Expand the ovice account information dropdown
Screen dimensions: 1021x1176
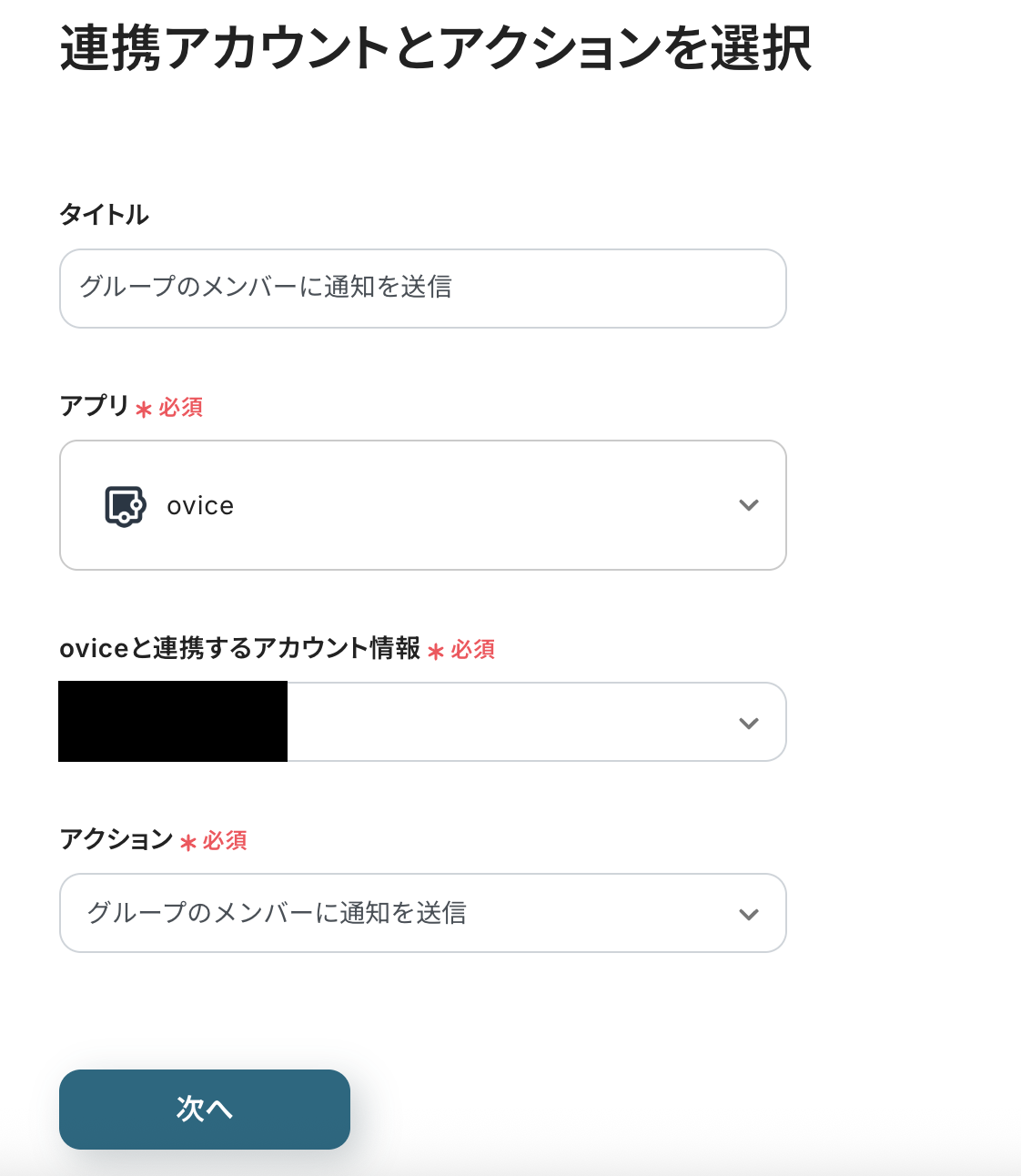coord(535,723)
